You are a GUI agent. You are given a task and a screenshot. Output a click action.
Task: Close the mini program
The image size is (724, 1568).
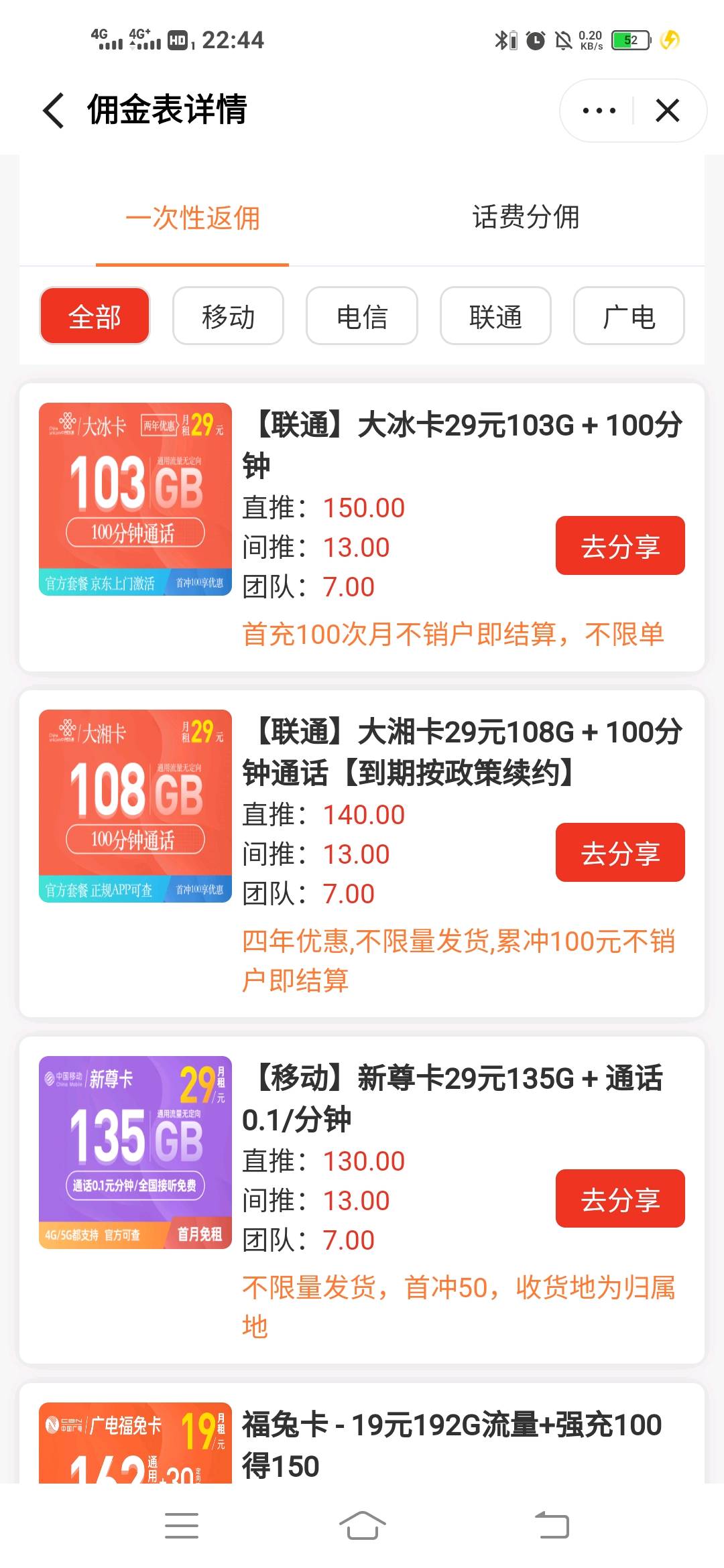click(667, 111)
